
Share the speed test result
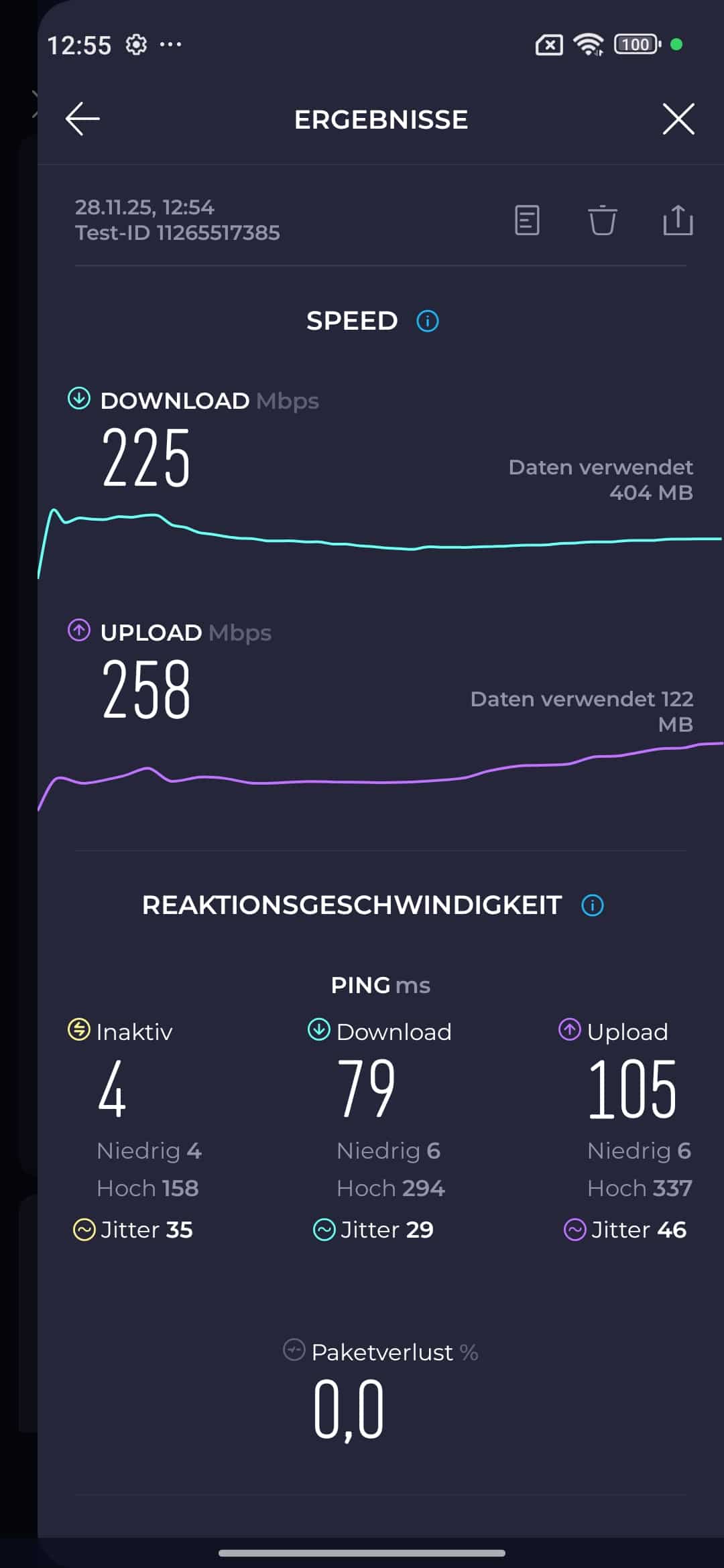(x=678, y=220)
